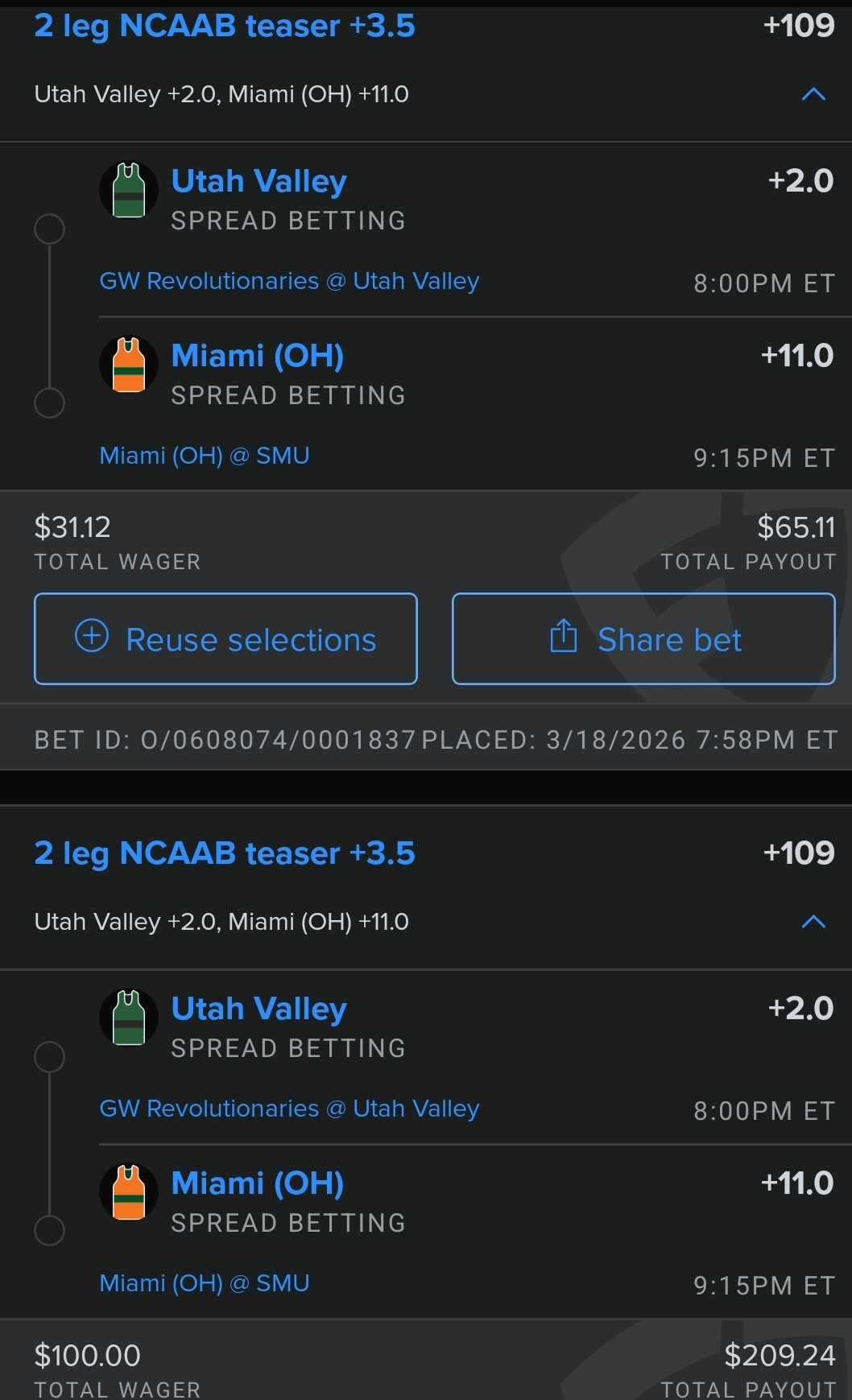This screenshot has height=1400, width=852.
Task: Tap the Reuse selections button
Action: (225, 639)
